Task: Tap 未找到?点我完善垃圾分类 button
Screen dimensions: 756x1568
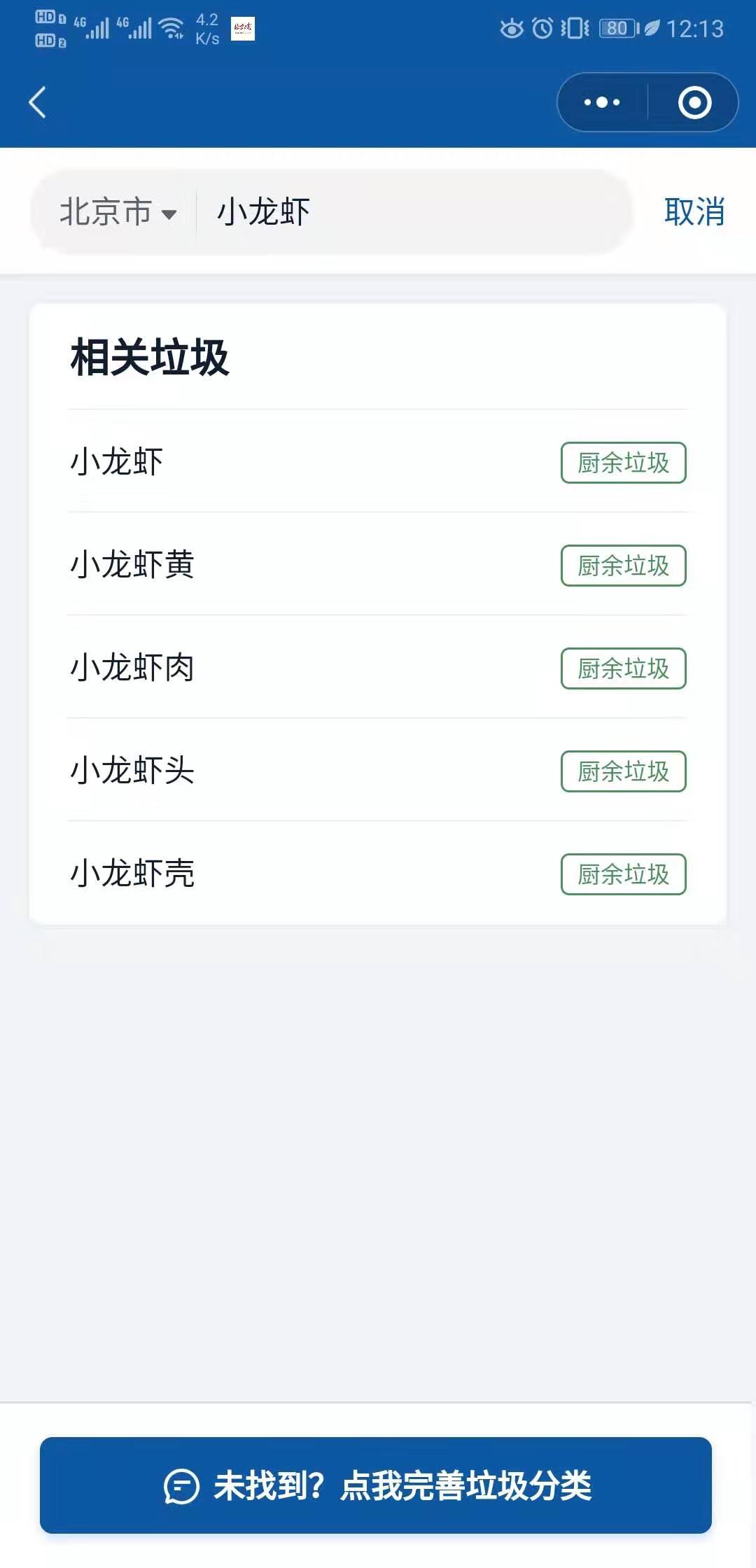Action: [x=376, y=1485]
